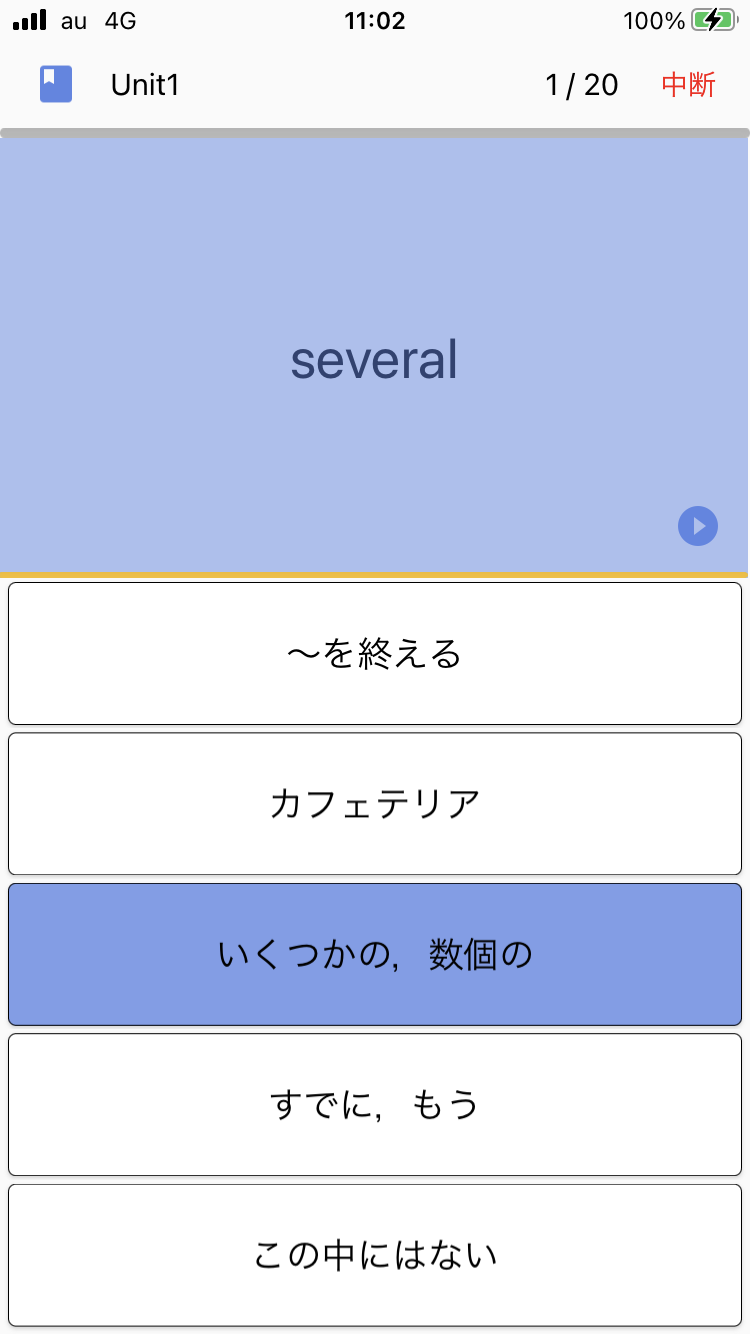Viewport: 750px width, 1334px height.
Task: Open the book icon next to Unit1
Action: coord(56,84)
